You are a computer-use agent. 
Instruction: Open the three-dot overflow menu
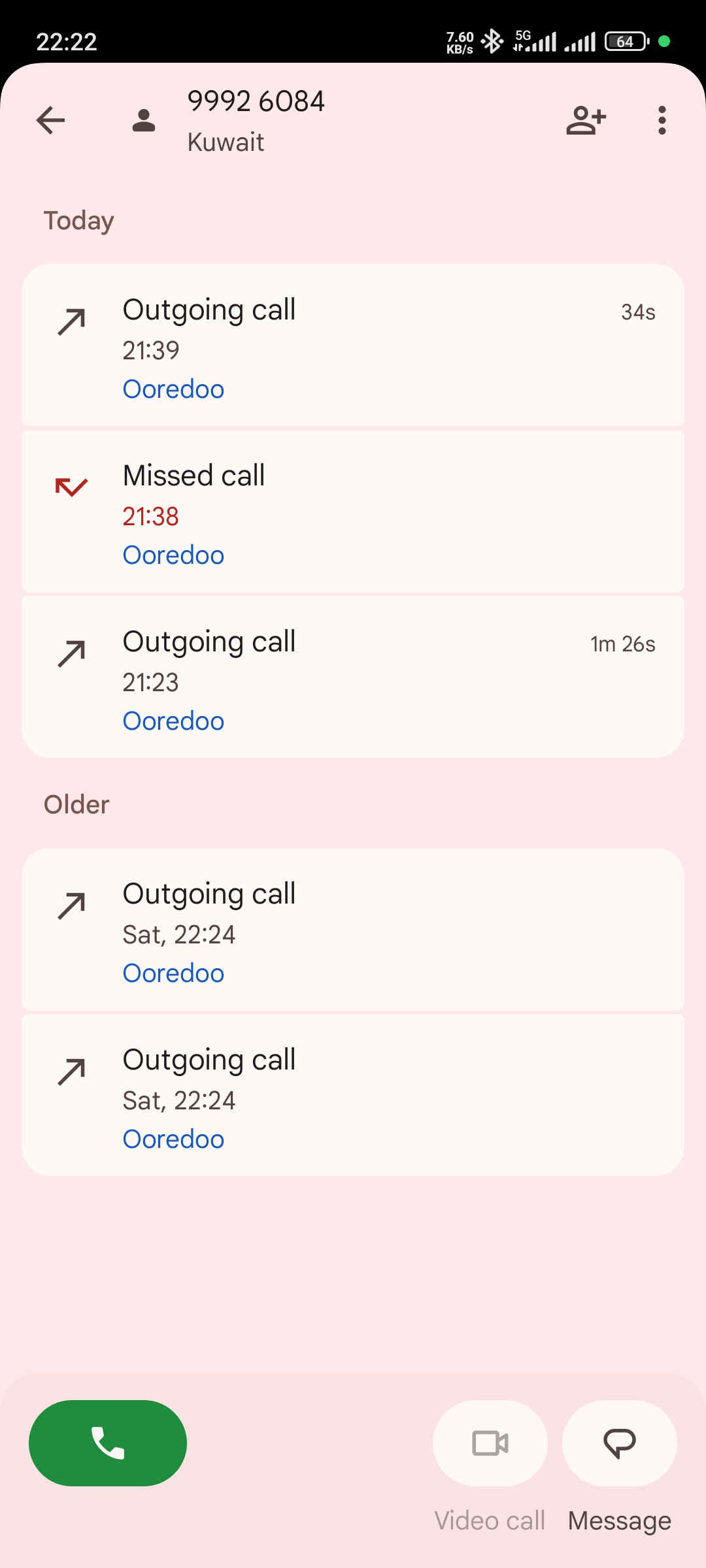coord(662,120)
